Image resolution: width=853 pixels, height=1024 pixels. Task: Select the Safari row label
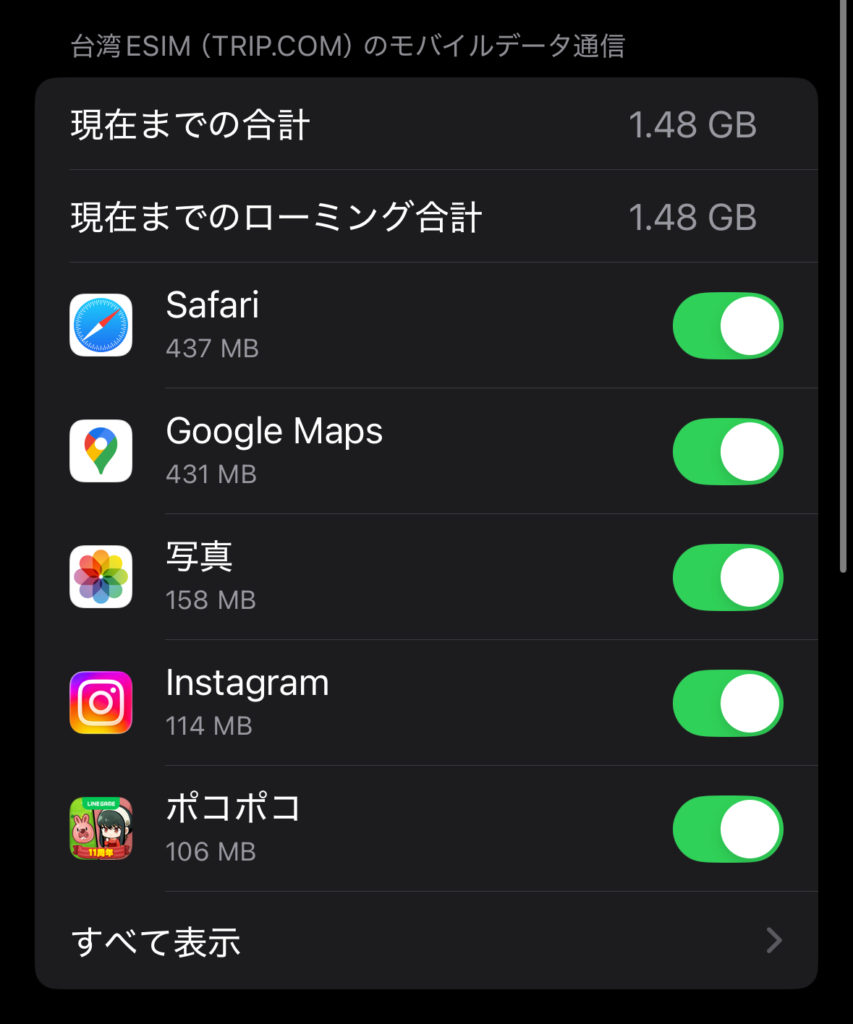tap(213, 305)
